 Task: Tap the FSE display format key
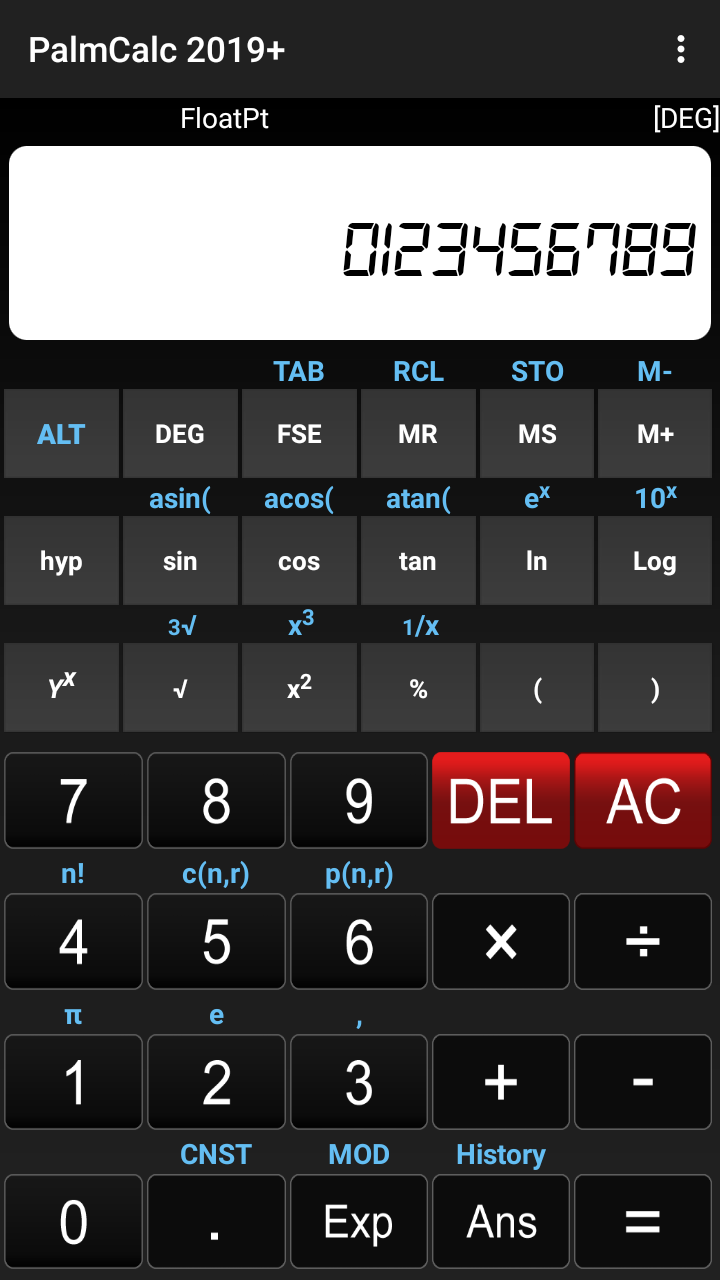(299, 434)
